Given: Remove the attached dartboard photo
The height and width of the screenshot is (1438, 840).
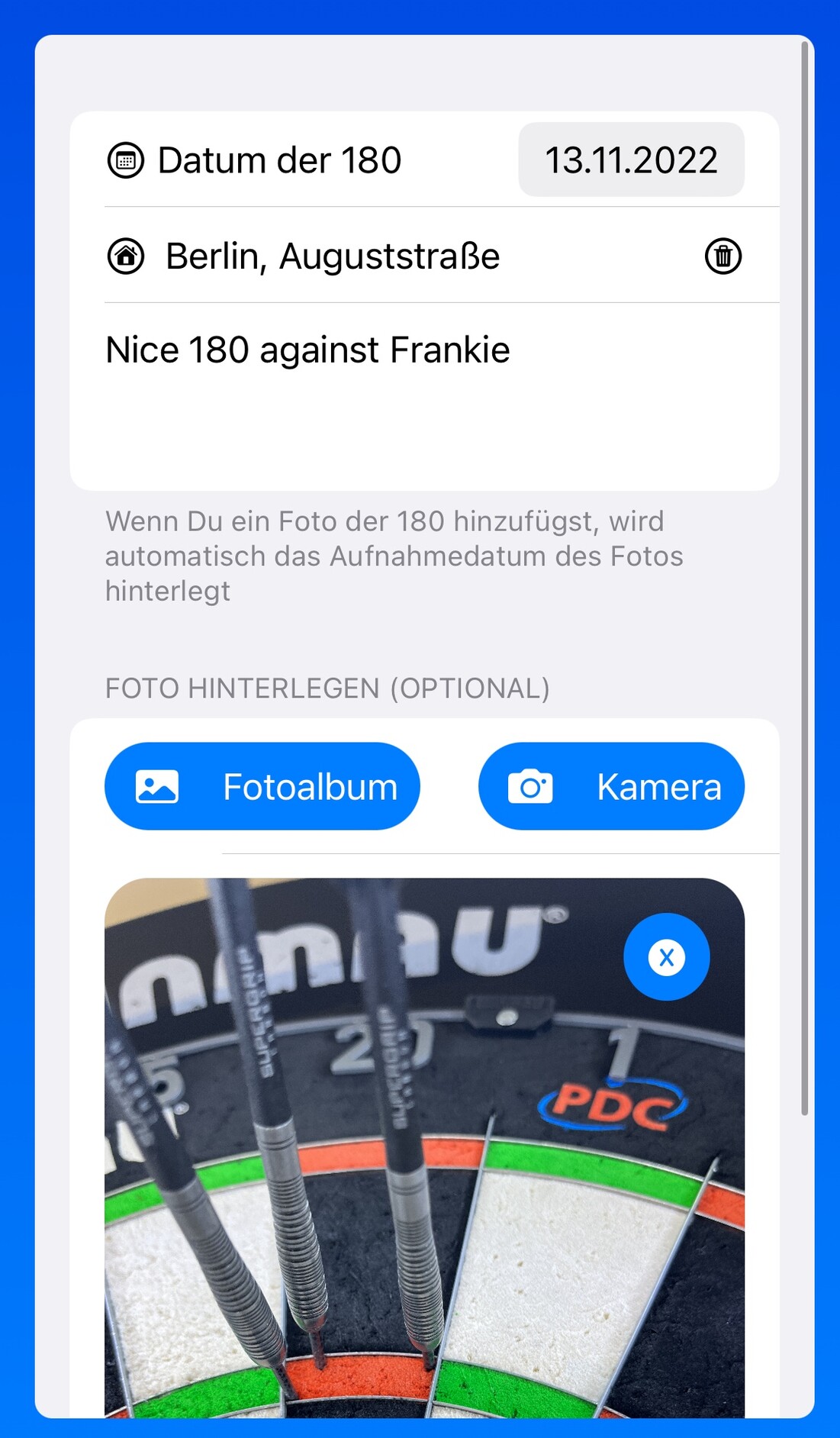Looking at the screenshot, I should pyautogui.click(x=666, y=957).
